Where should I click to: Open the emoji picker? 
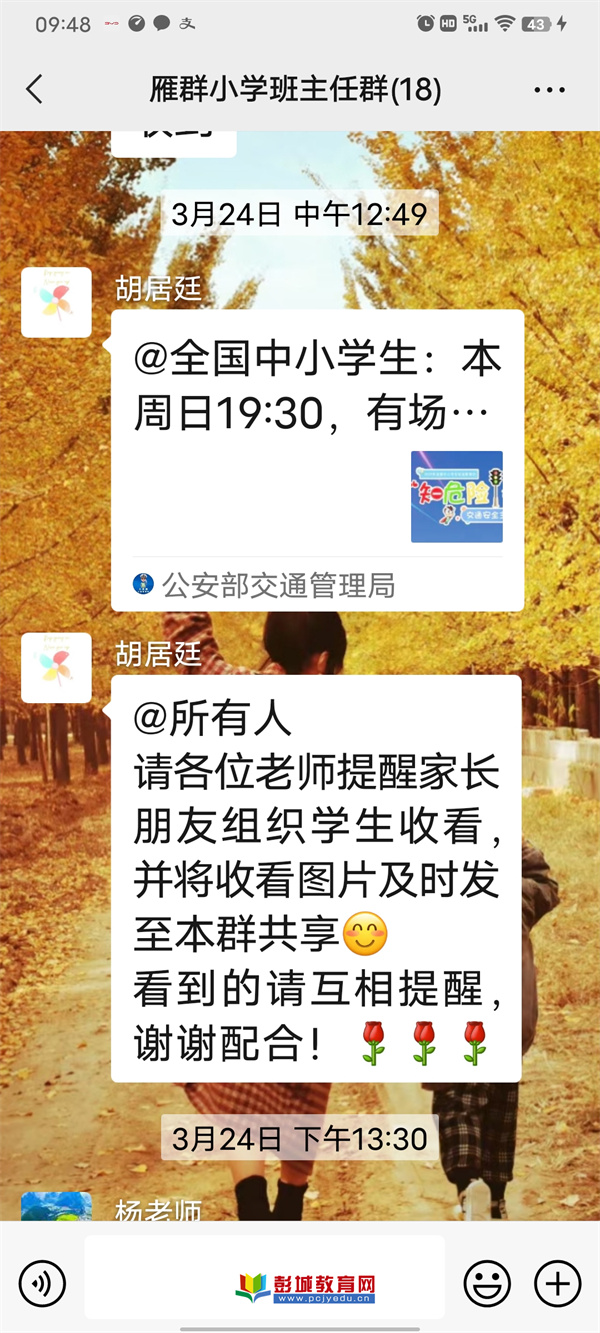point(487,1283)
